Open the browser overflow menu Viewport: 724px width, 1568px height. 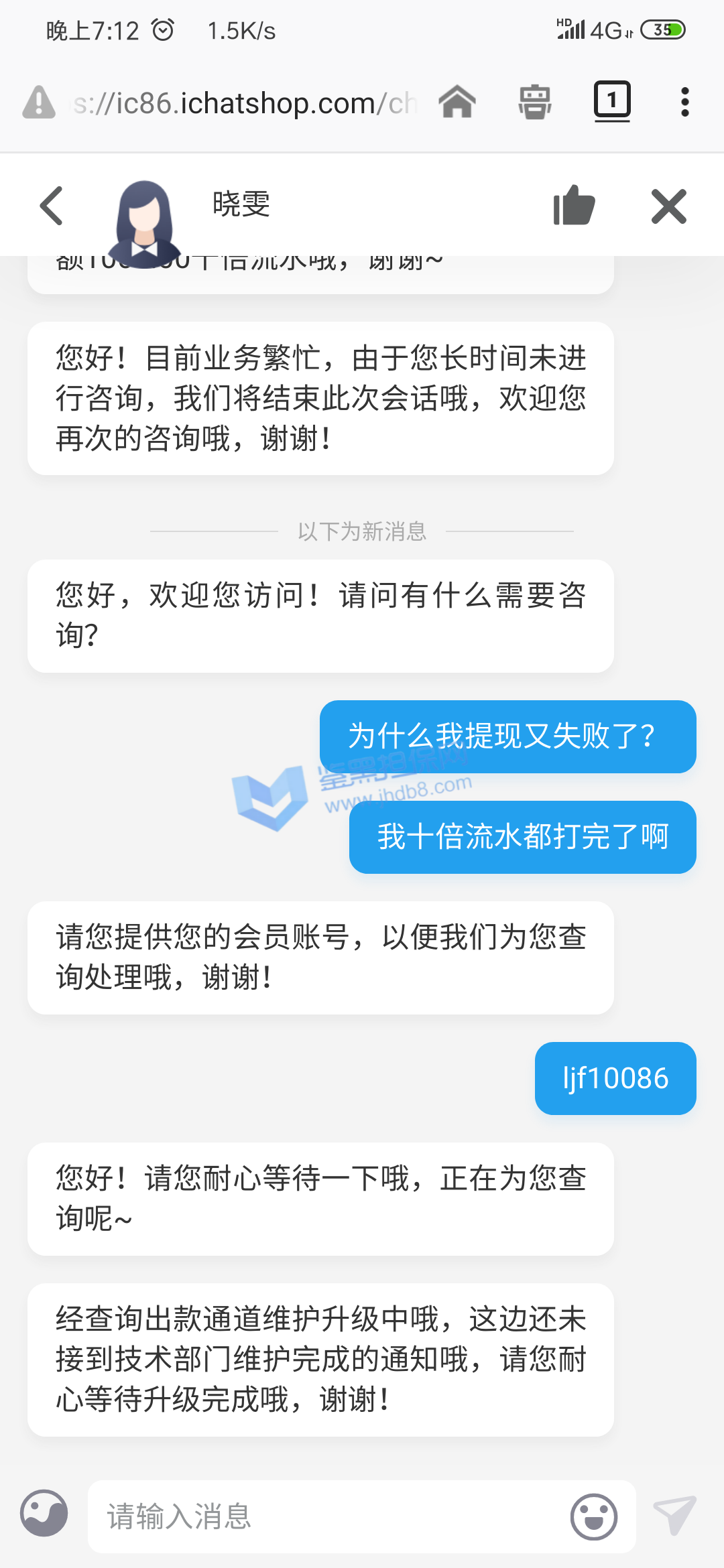pos(684,103)
